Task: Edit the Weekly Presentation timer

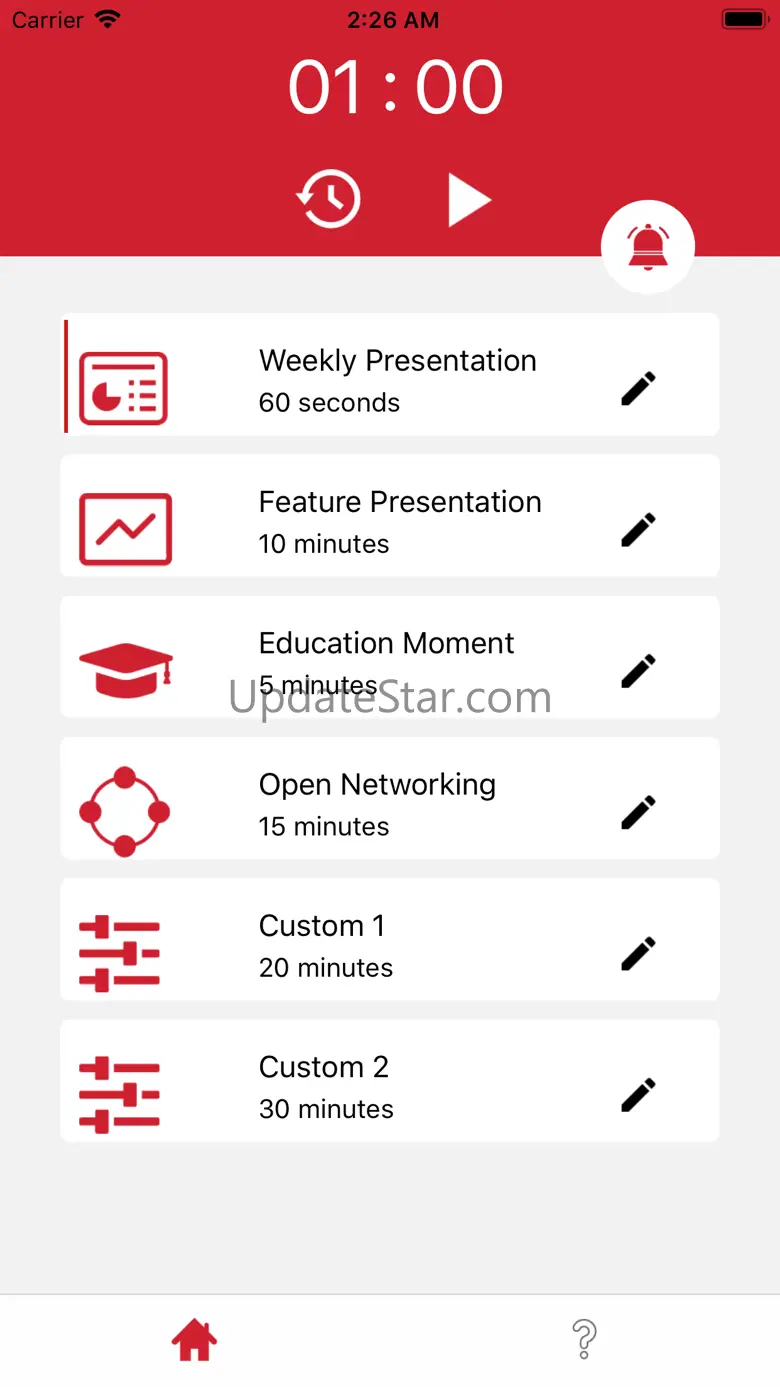Action: [x=638, y=388]
